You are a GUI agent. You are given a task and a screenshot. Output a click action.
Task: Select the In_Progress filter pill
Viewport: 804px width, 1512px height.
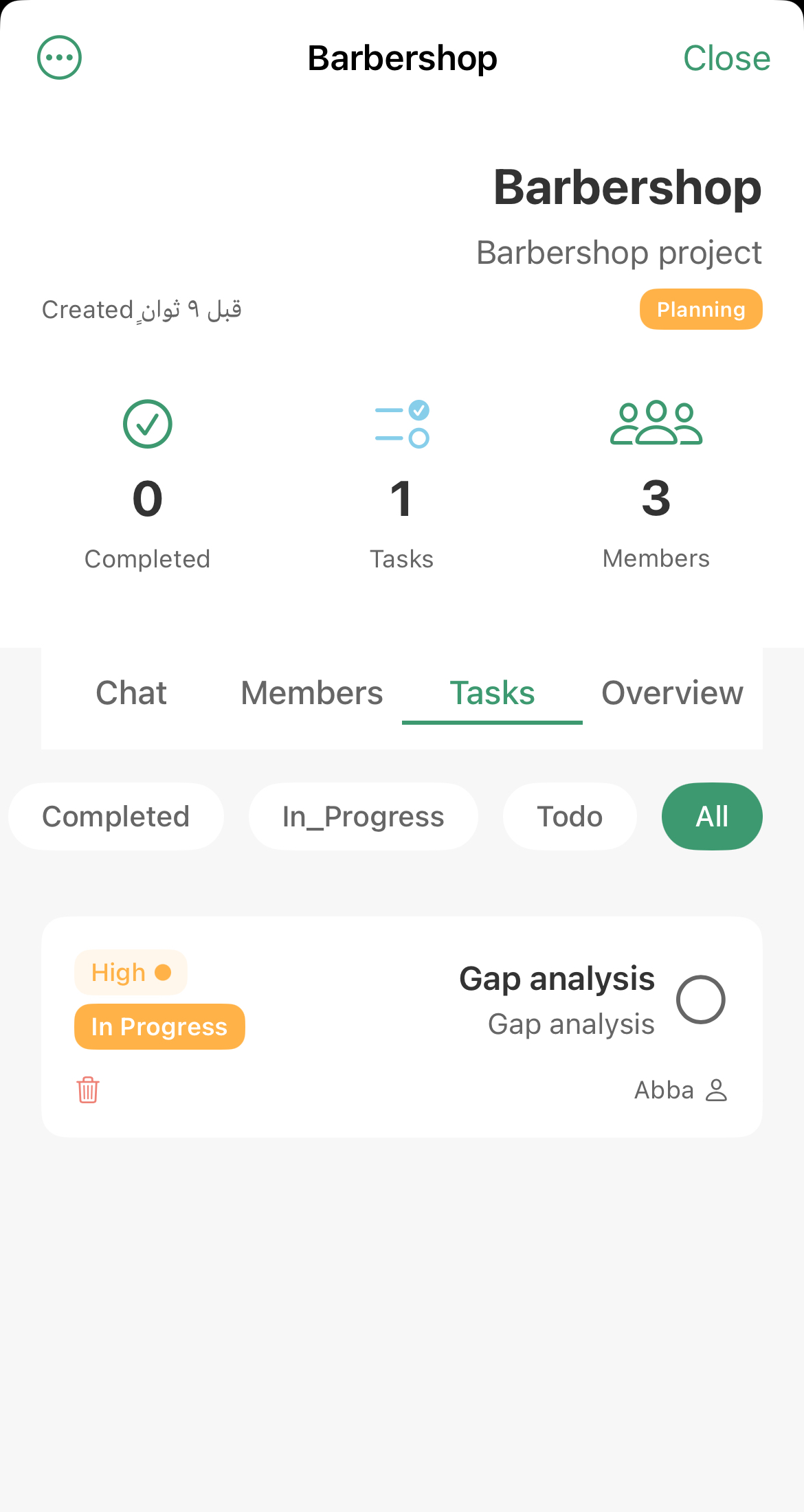click(x=363, y=816)
